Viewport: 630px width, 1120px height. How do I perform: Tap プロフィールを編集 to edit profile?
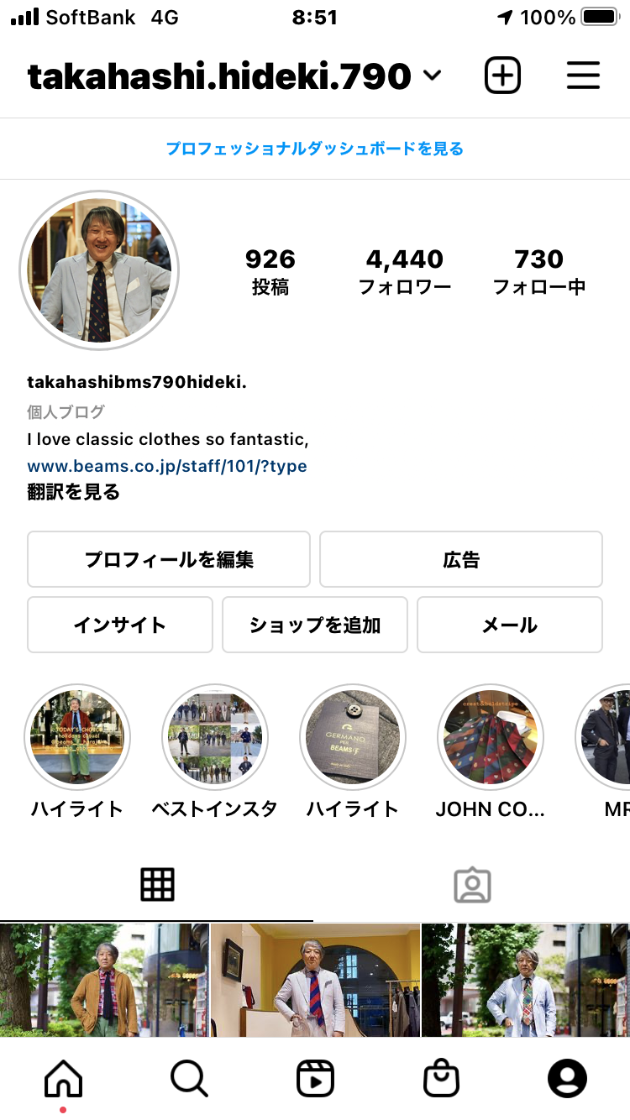[168, 560]
